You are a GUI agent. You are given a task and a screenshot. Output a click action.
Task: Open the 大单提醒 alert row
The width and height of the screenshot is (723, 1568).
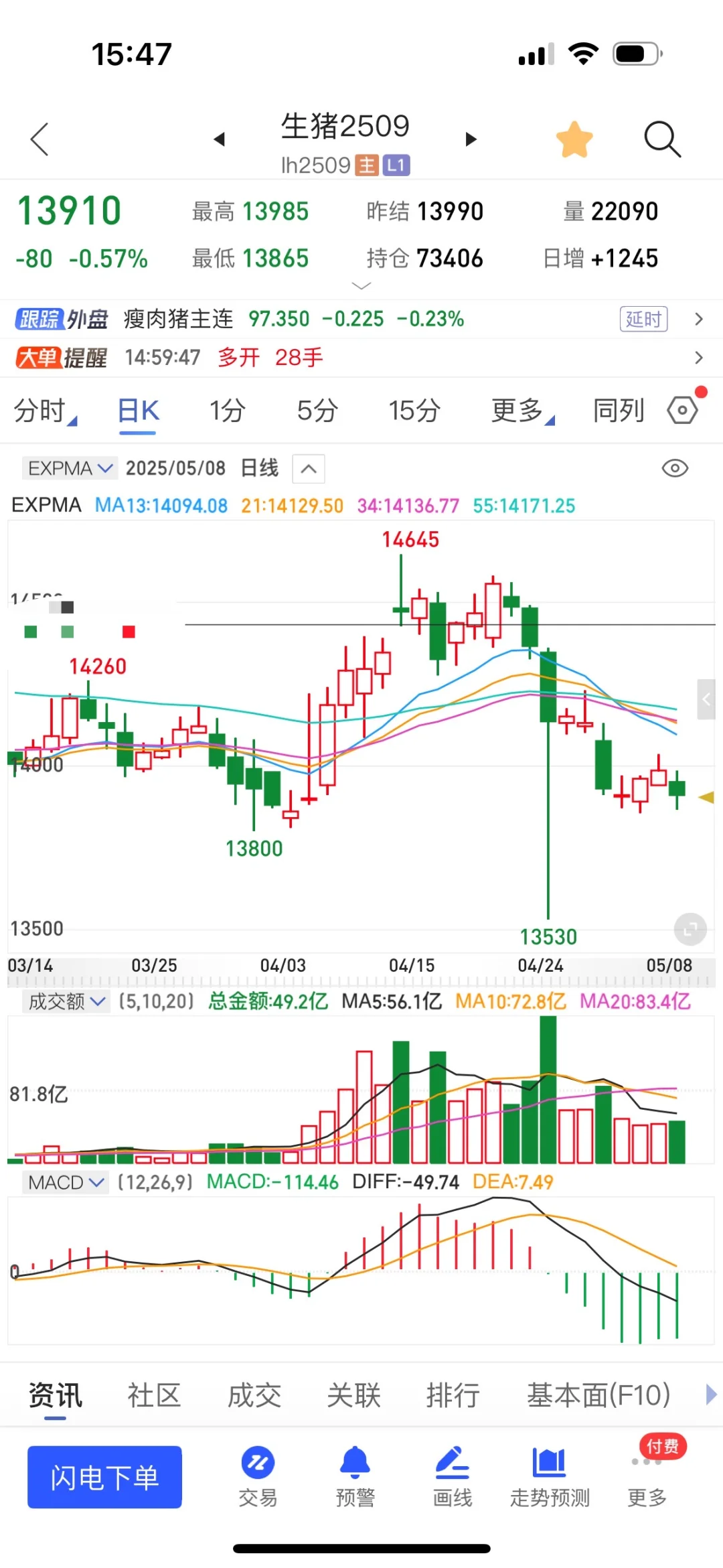point(361,358)
